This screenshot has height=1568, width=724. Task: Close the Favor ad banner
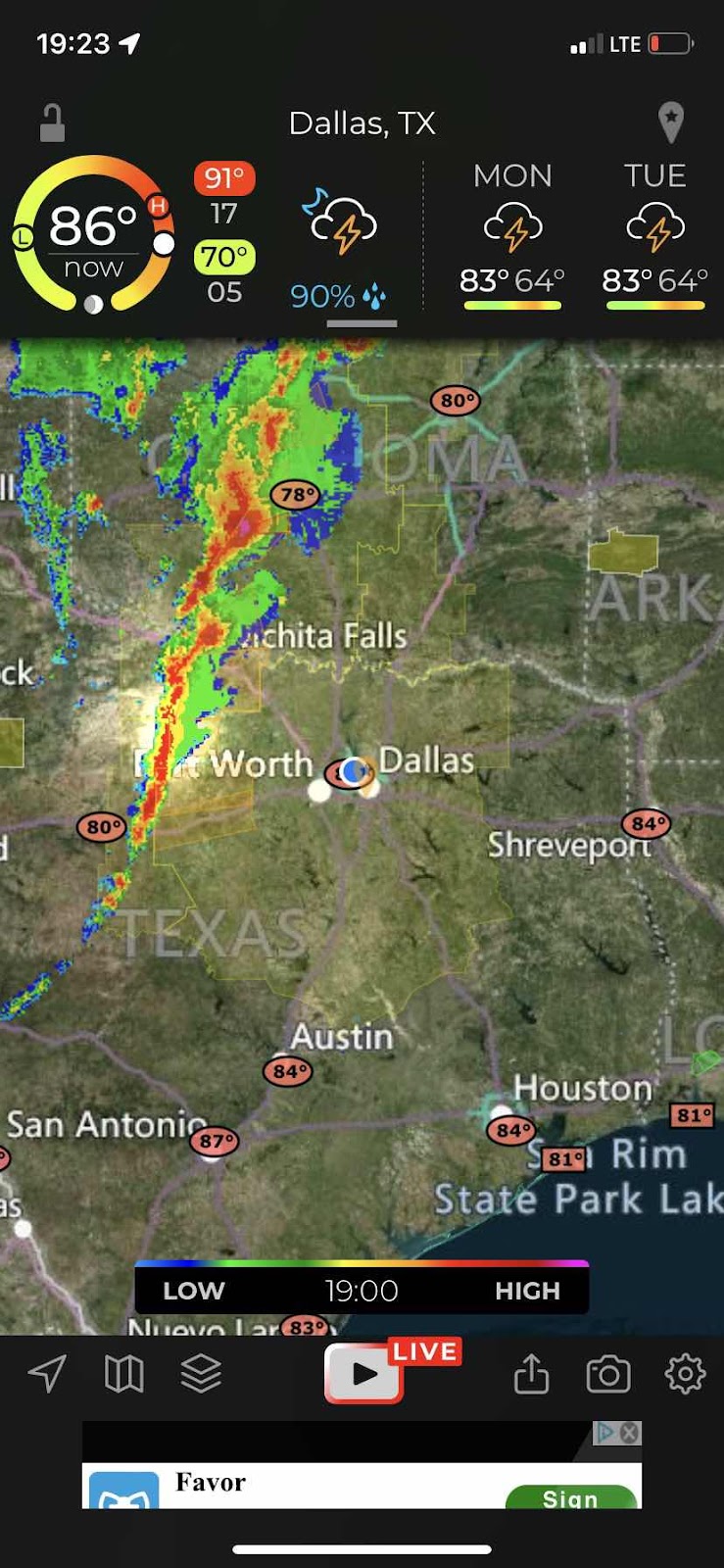630,1433
